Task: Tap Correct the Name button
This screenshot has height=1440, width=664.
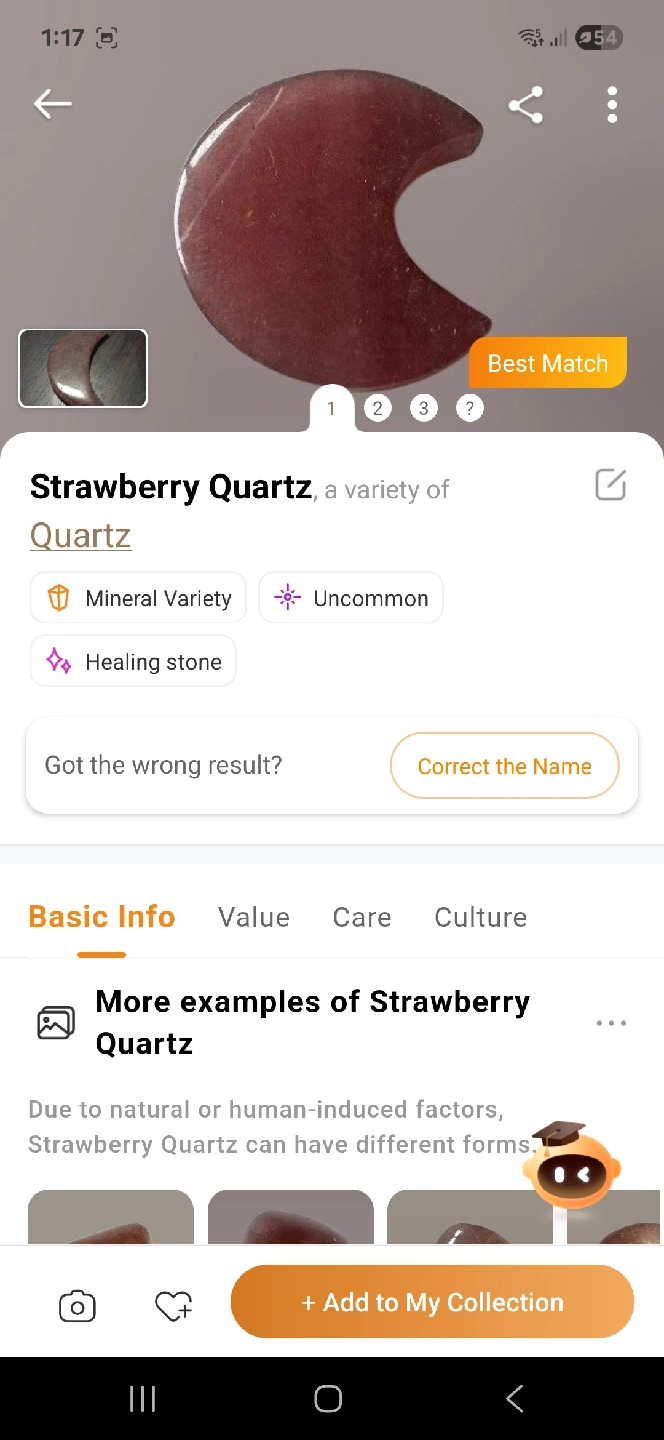Action: pyautogui.click(x=504, y=766)
